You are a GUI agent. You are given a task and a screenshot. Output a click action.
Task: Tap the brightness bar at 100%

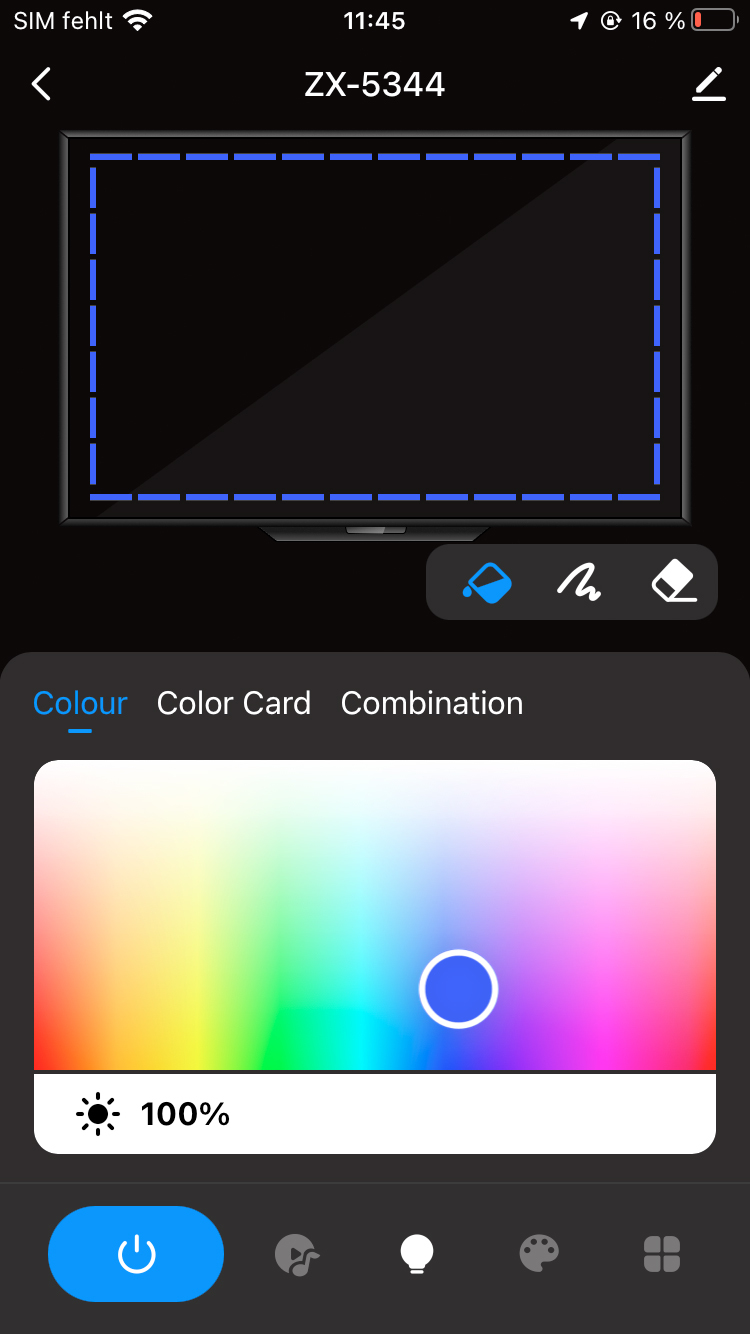[375, 1114]
